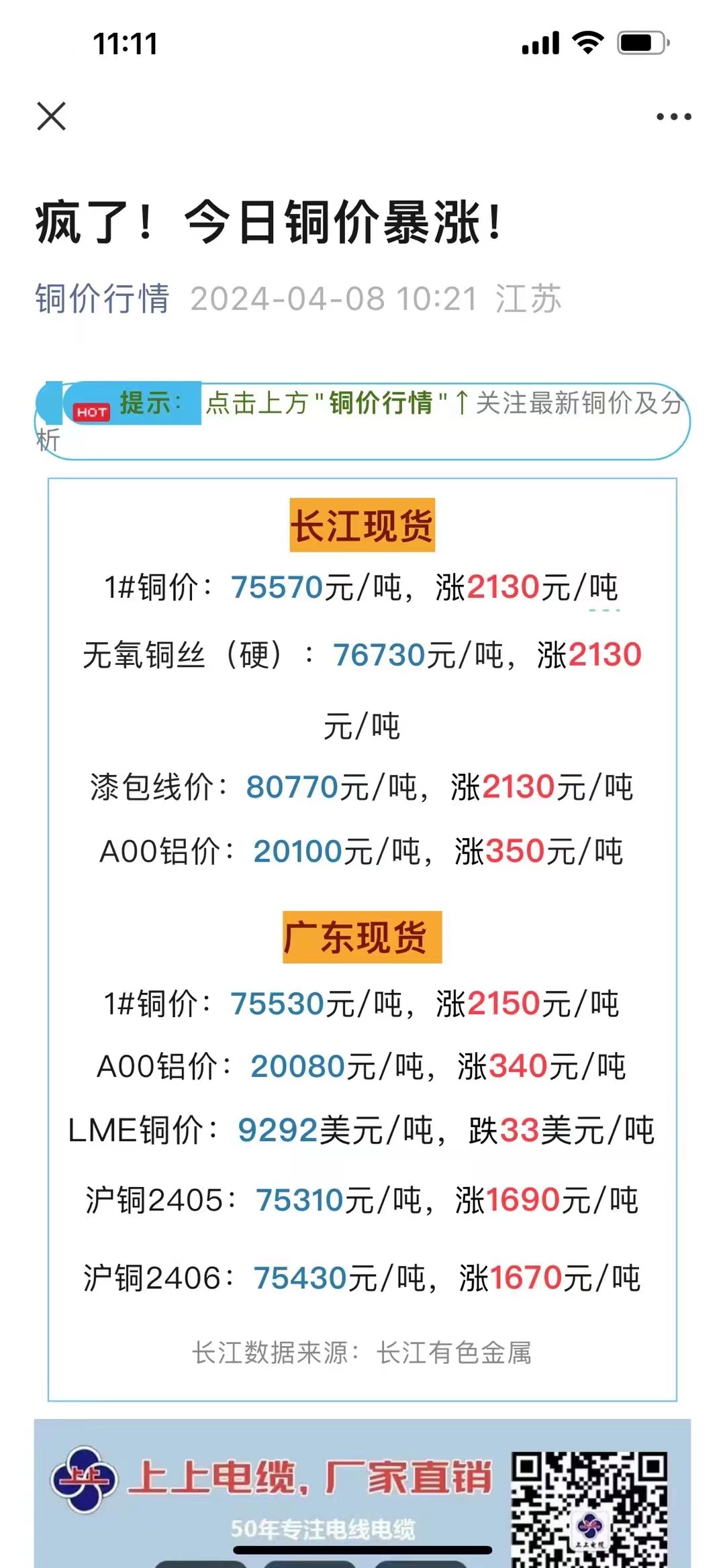Open the 铜价行情 account link

(x=102, y=299)
